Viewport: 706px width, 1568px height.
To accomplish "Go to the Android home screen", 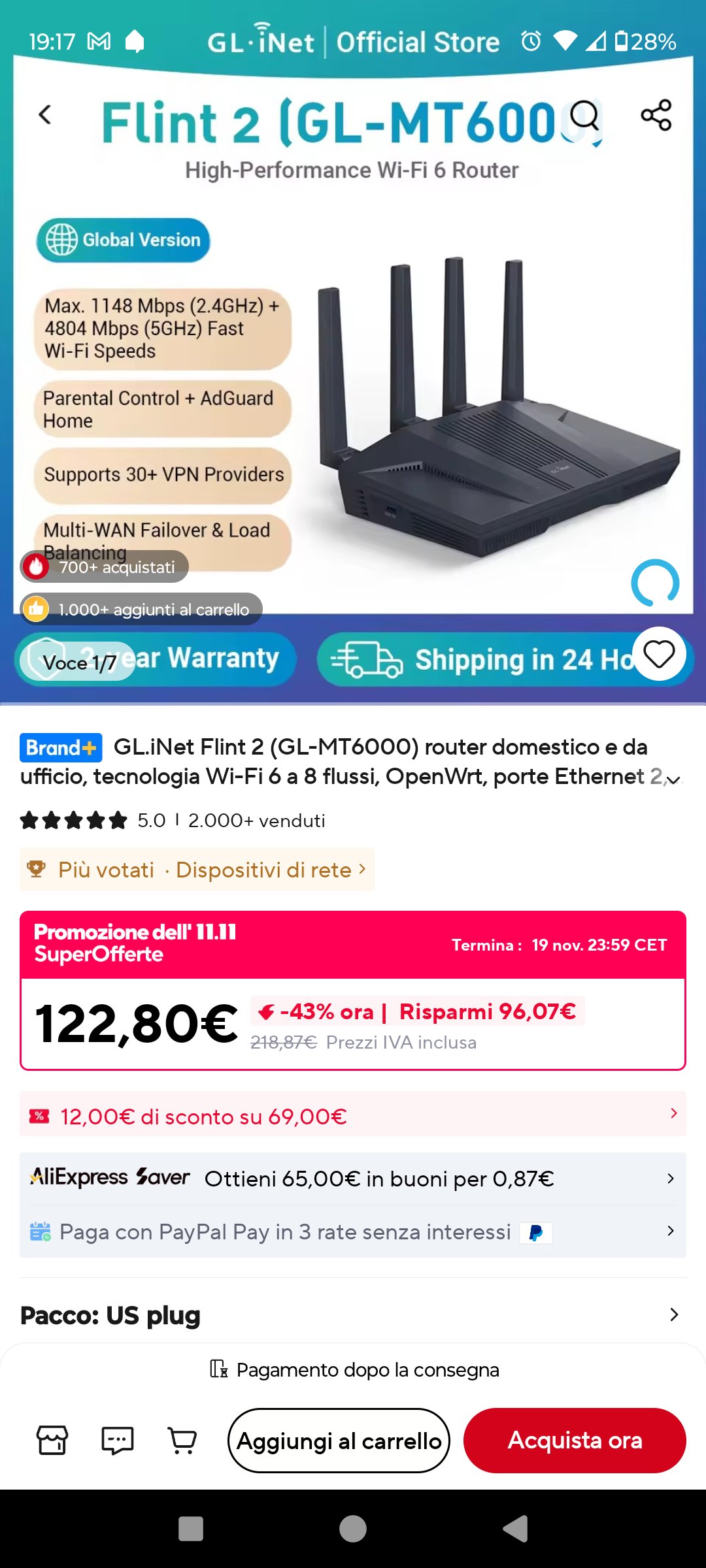I will pos(353,1529).
